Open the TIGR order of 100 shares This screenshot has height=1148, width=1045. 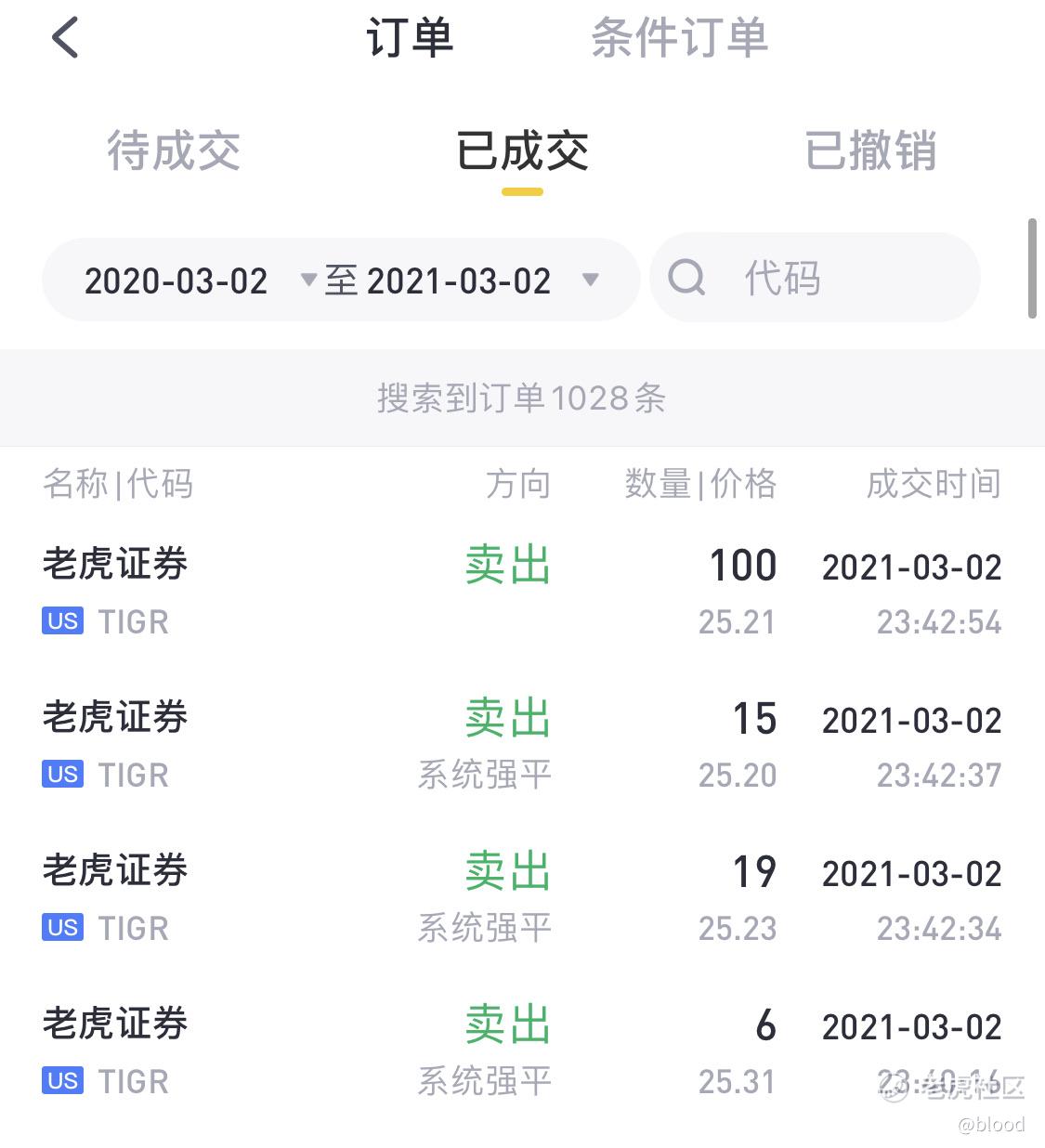click(x=522, y=592)
